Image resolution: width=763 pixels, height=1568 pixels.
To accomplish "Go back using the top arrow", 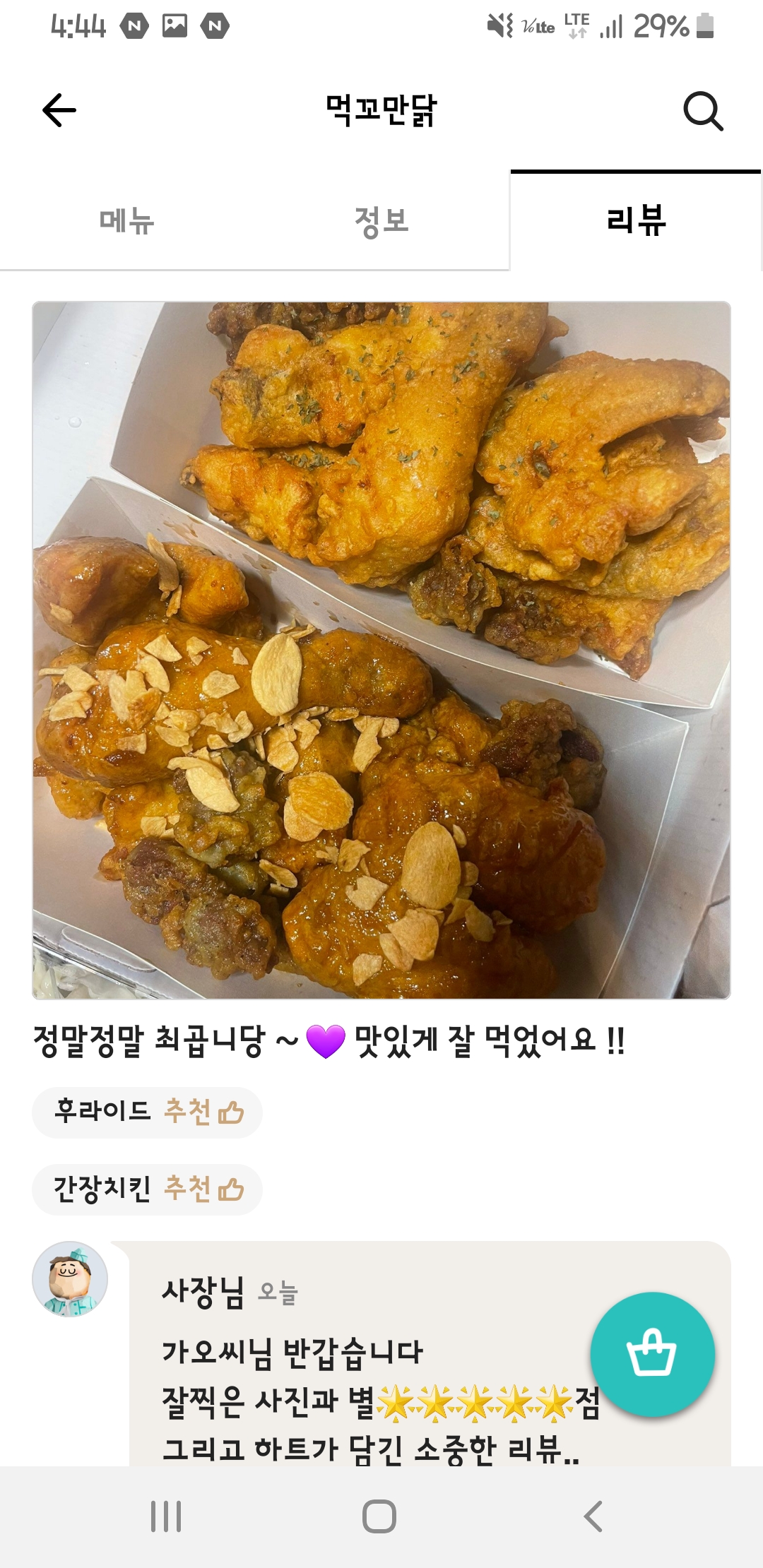I will pos(59,110).
